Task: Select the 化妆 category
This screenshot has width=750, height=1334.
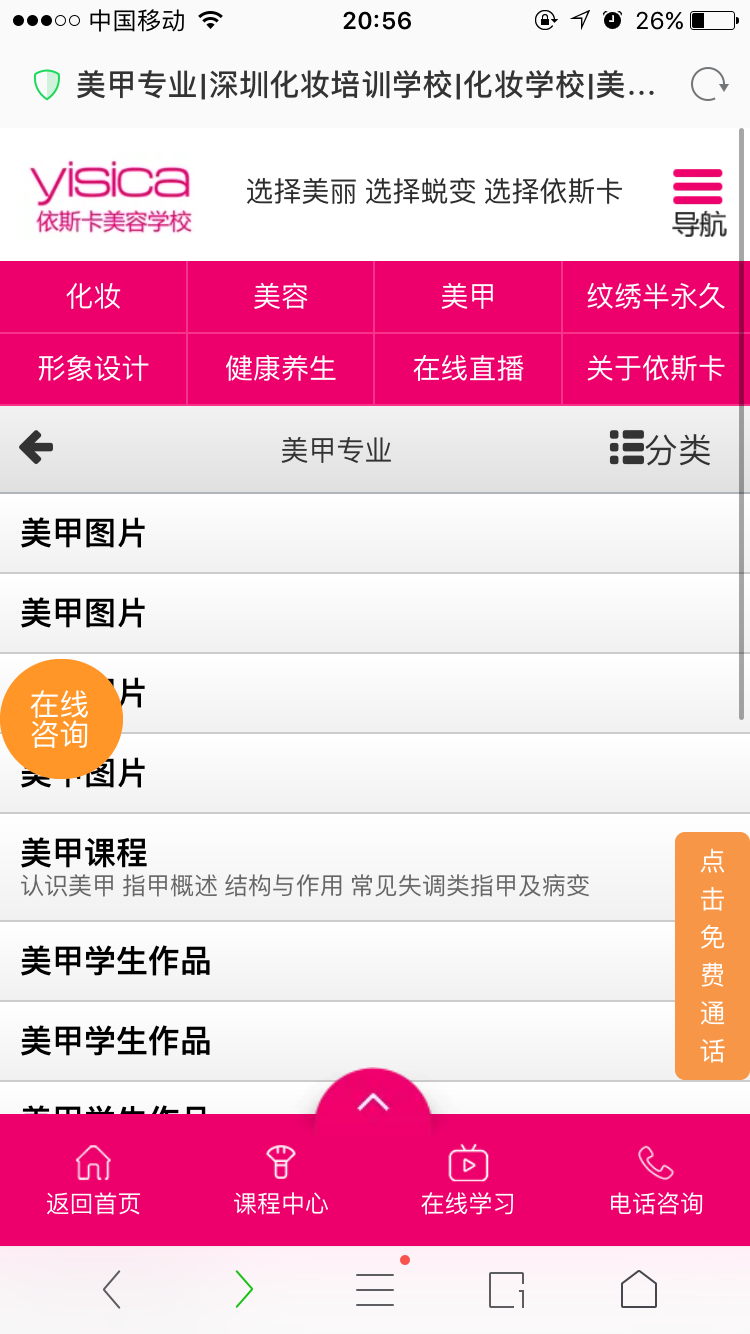Action: coord(94,297)
